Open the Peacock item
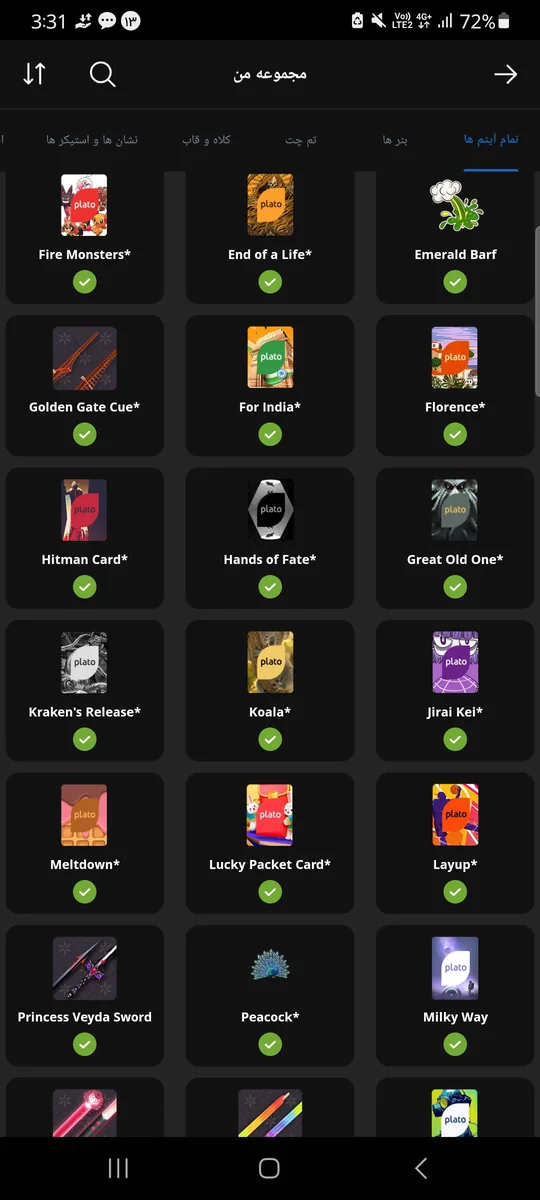This screenshot has height=1200, width=540. 270,995
